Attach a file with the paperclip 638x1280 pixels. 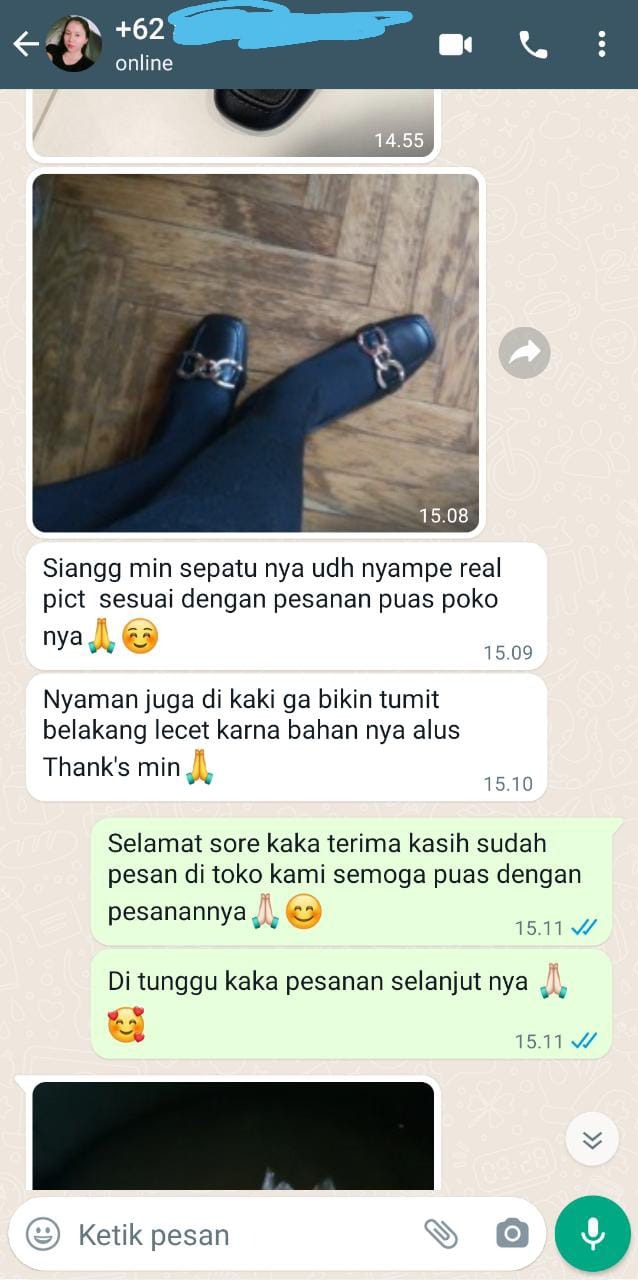tap(440, 1234)
